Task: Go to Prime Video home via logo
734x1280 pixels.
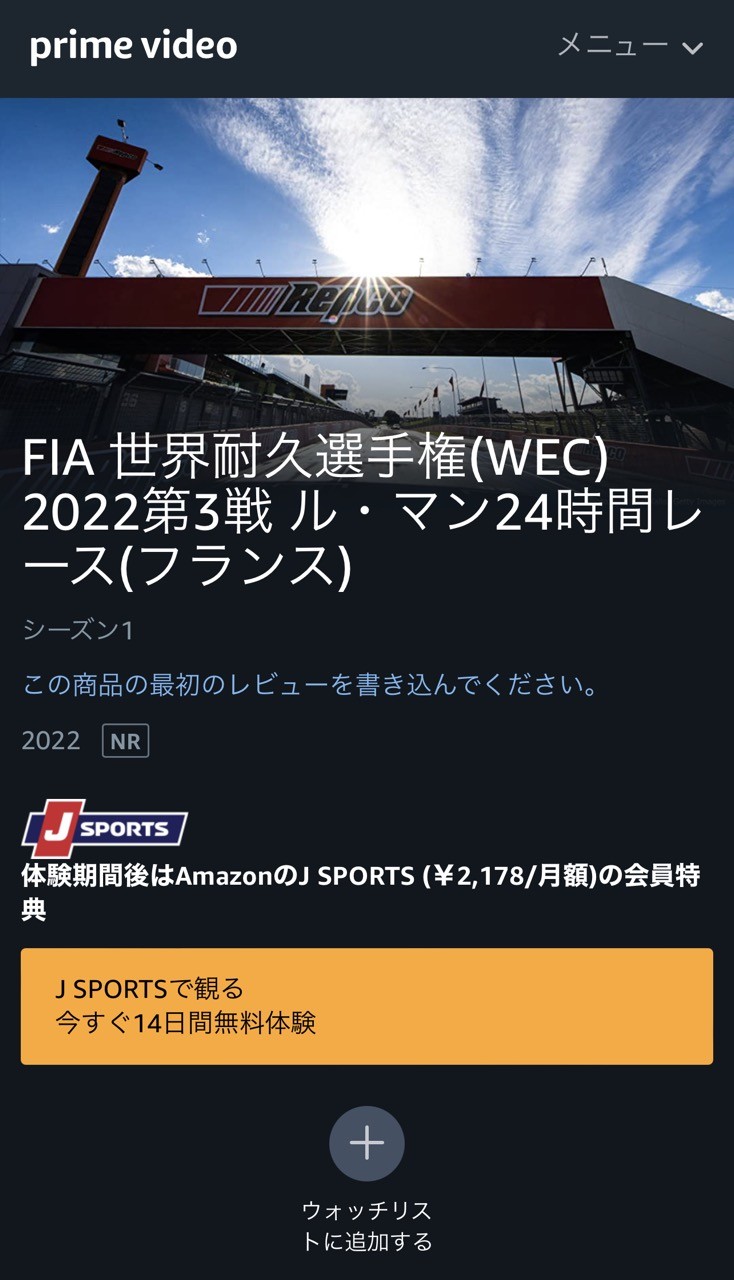Action: [133, 46]
